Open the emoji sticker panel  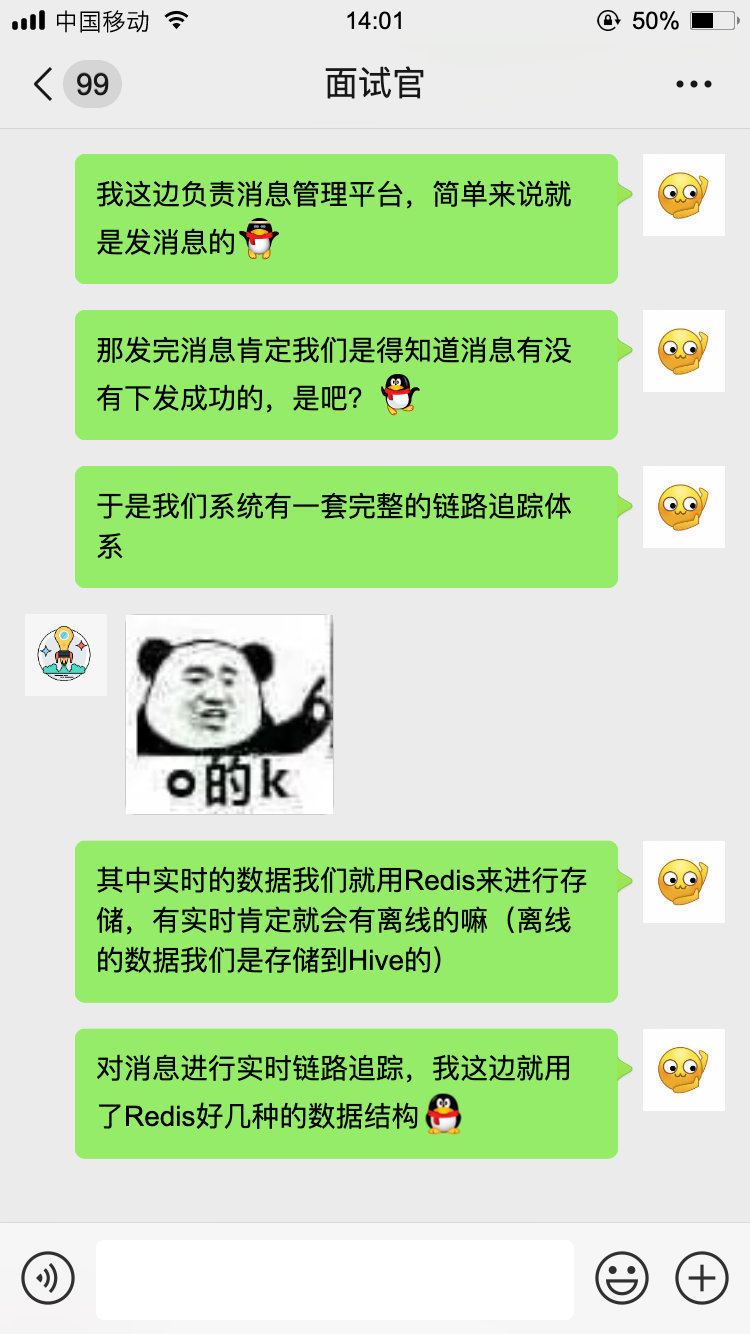(x=622, y=1277)
